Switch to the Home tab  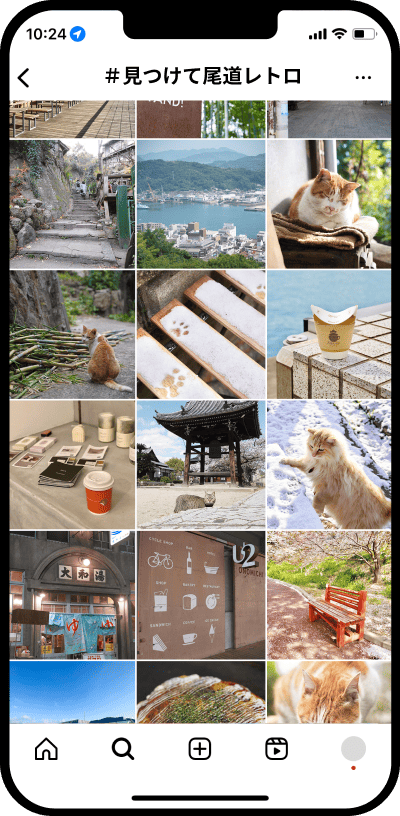tap(46, 749)
